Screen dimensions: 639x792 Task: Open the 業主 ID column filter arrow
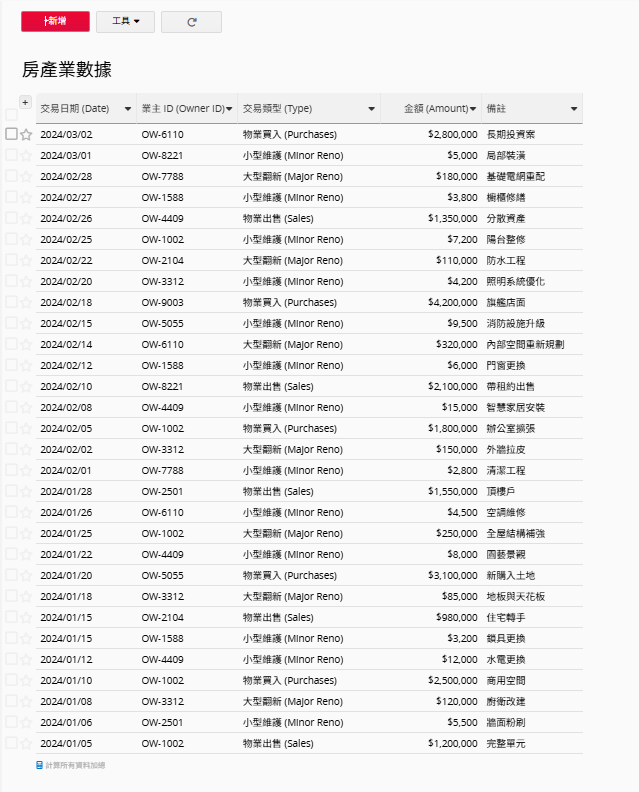(x=230, y=108)
